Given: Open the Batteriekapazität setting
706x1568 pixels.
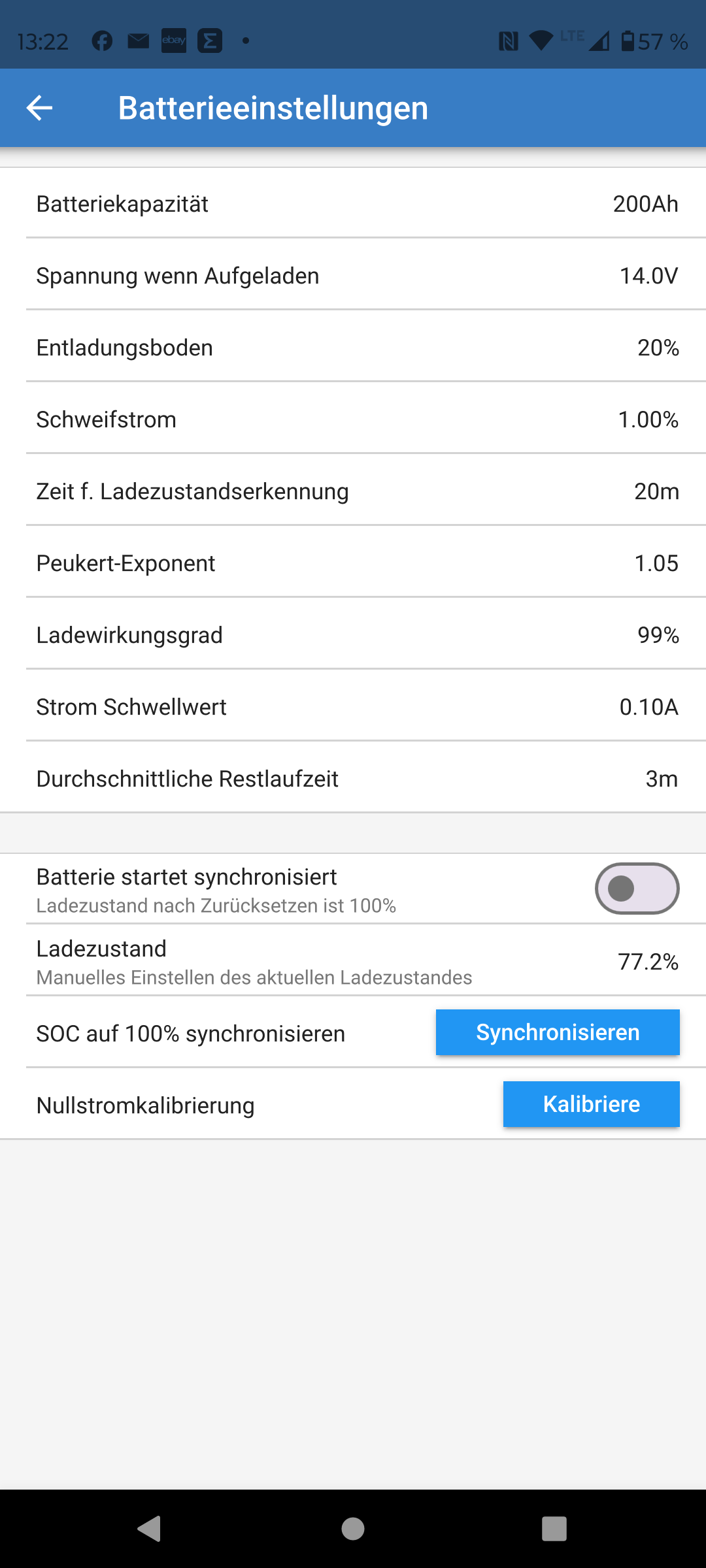Looking at the screenshot, I should pos(353,204).
